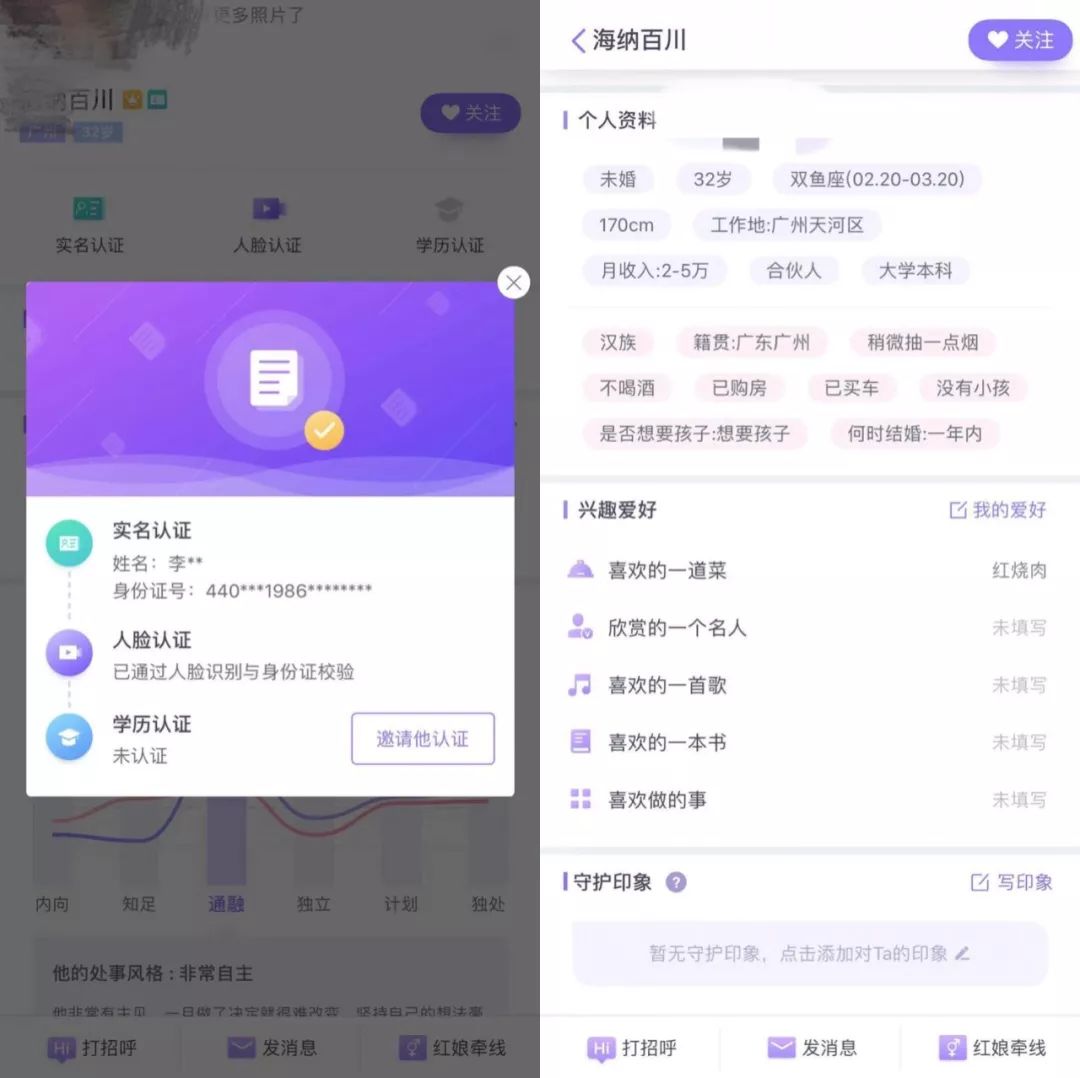The width and height of the screenshot is (1080, 1078).
Task: Add an impression in the 暂无守护印象 box
Action: coord(809,954)
